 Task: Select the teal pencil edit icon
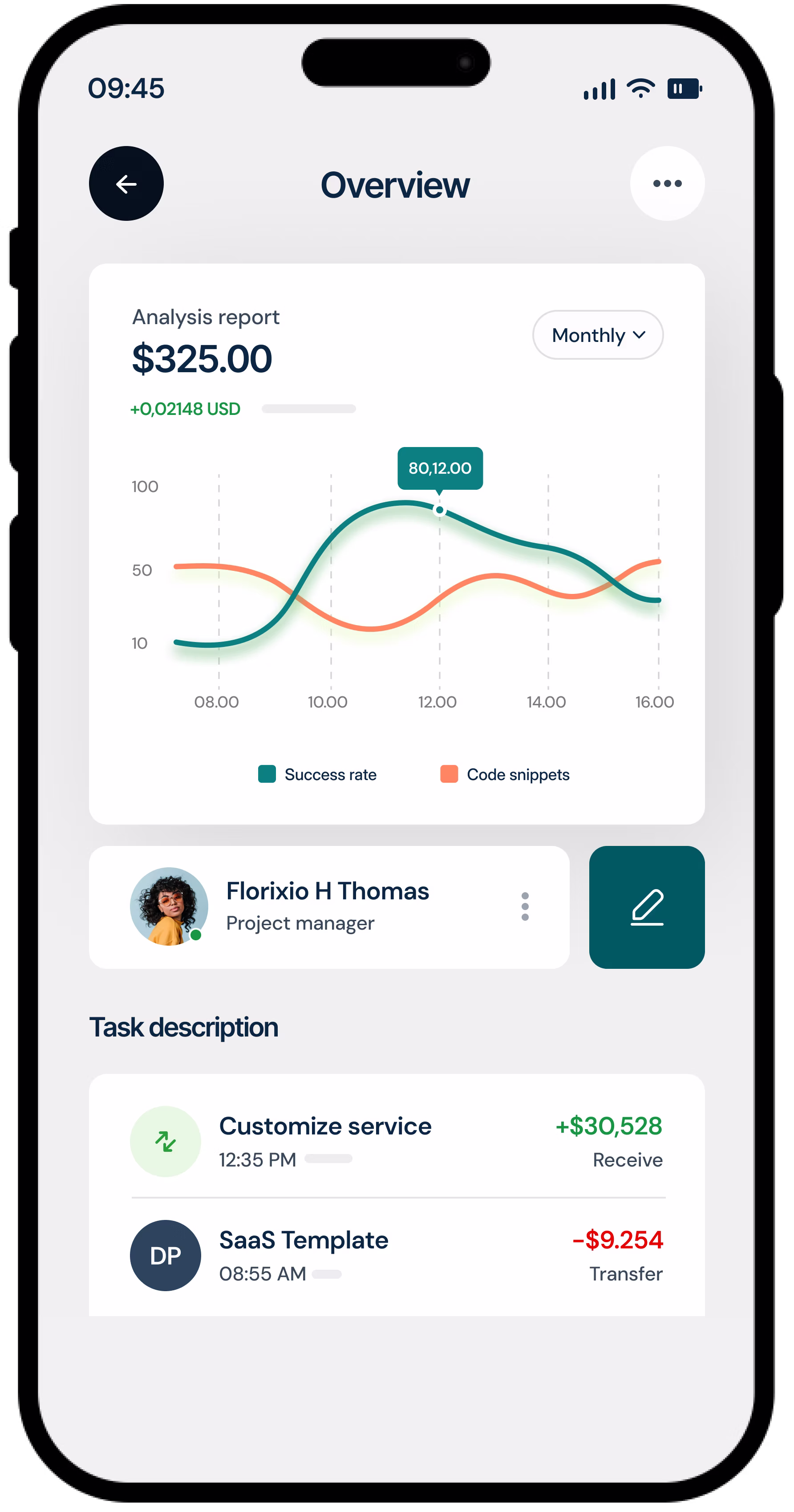[647, 906]
